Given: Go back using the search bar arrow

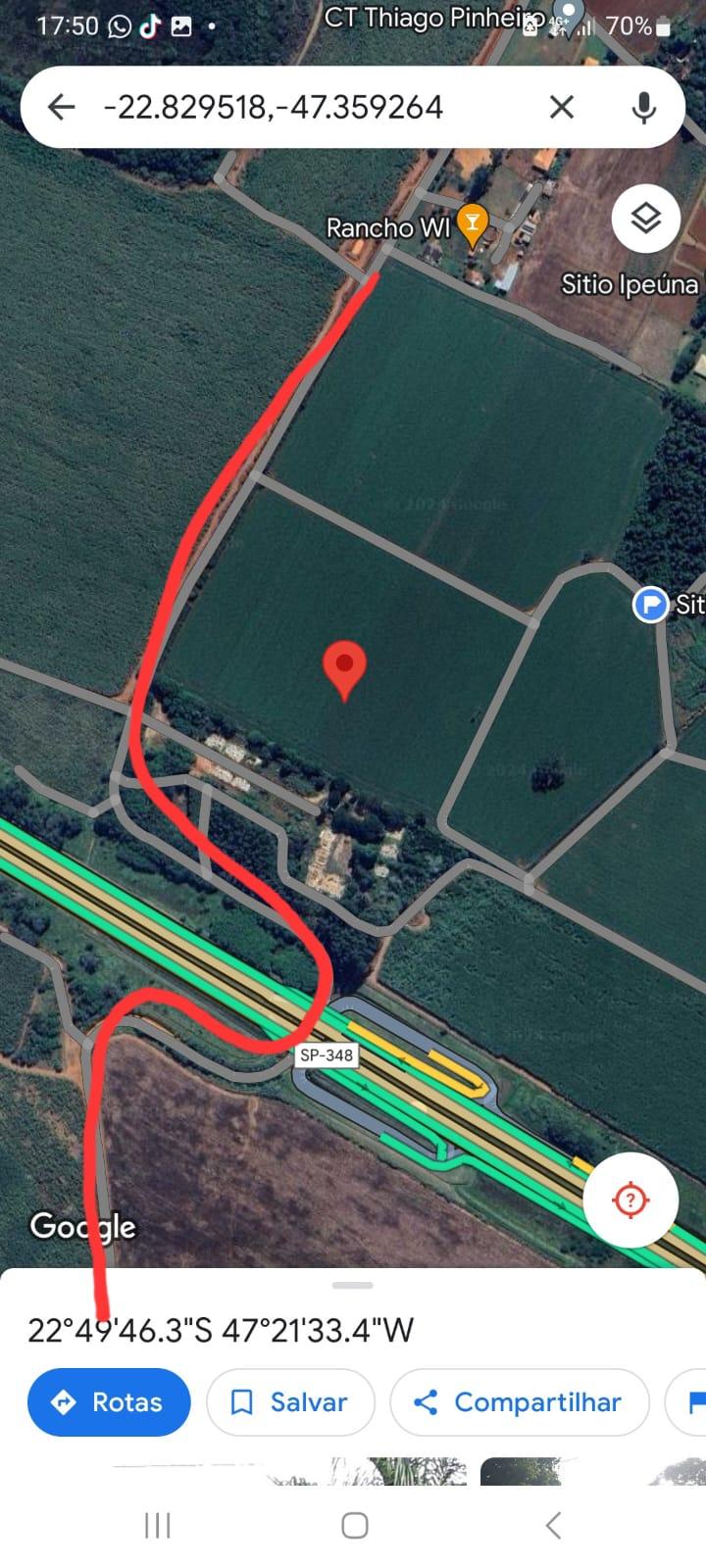Looking at the screenshot, I should click(x=62, y=107).
